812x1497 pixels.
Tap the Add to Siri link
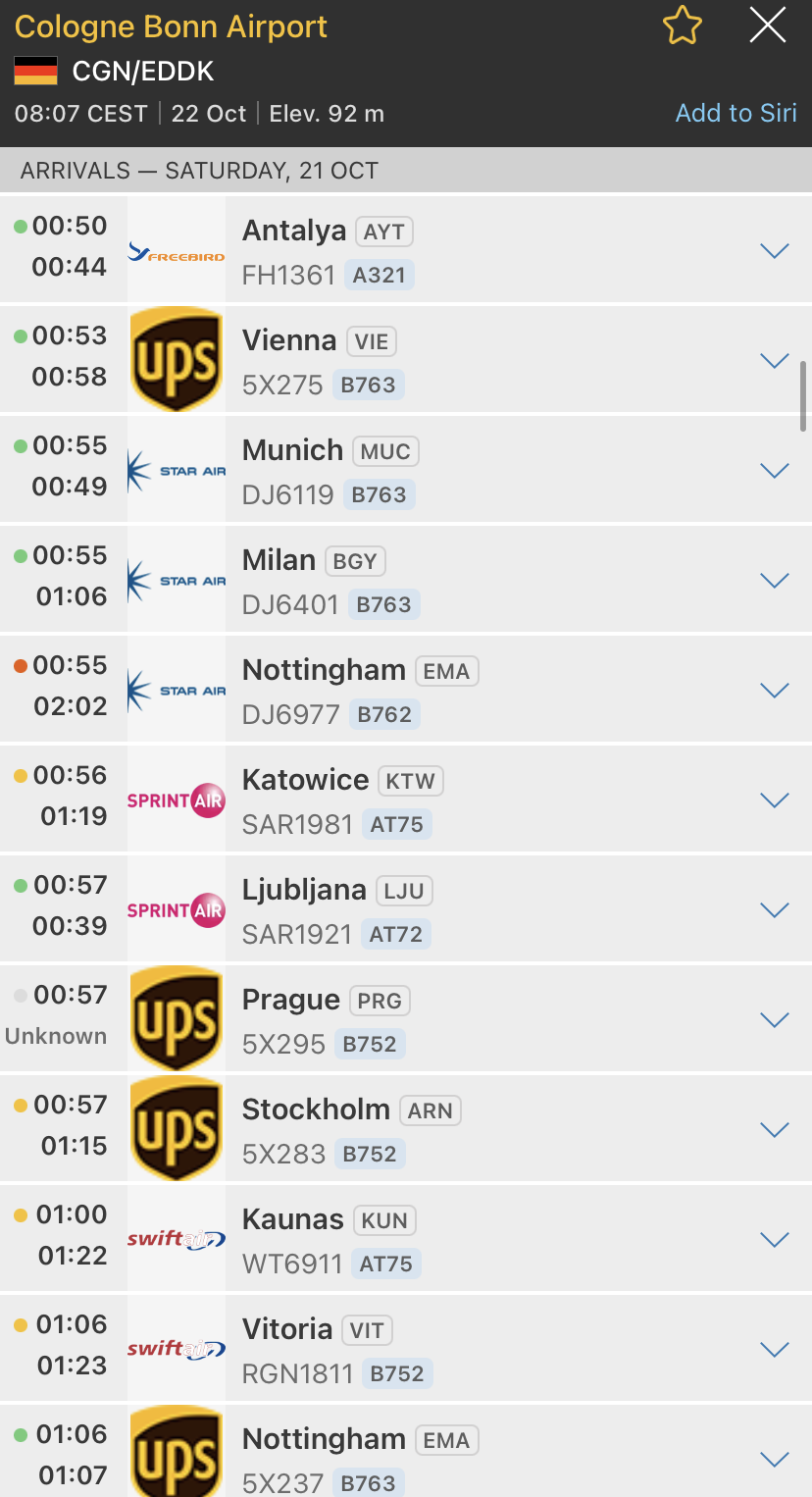[736, 113]
